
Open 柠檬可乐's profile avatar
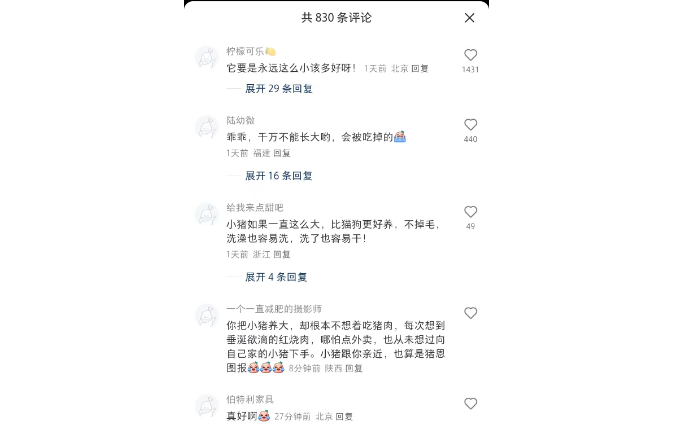207,57
